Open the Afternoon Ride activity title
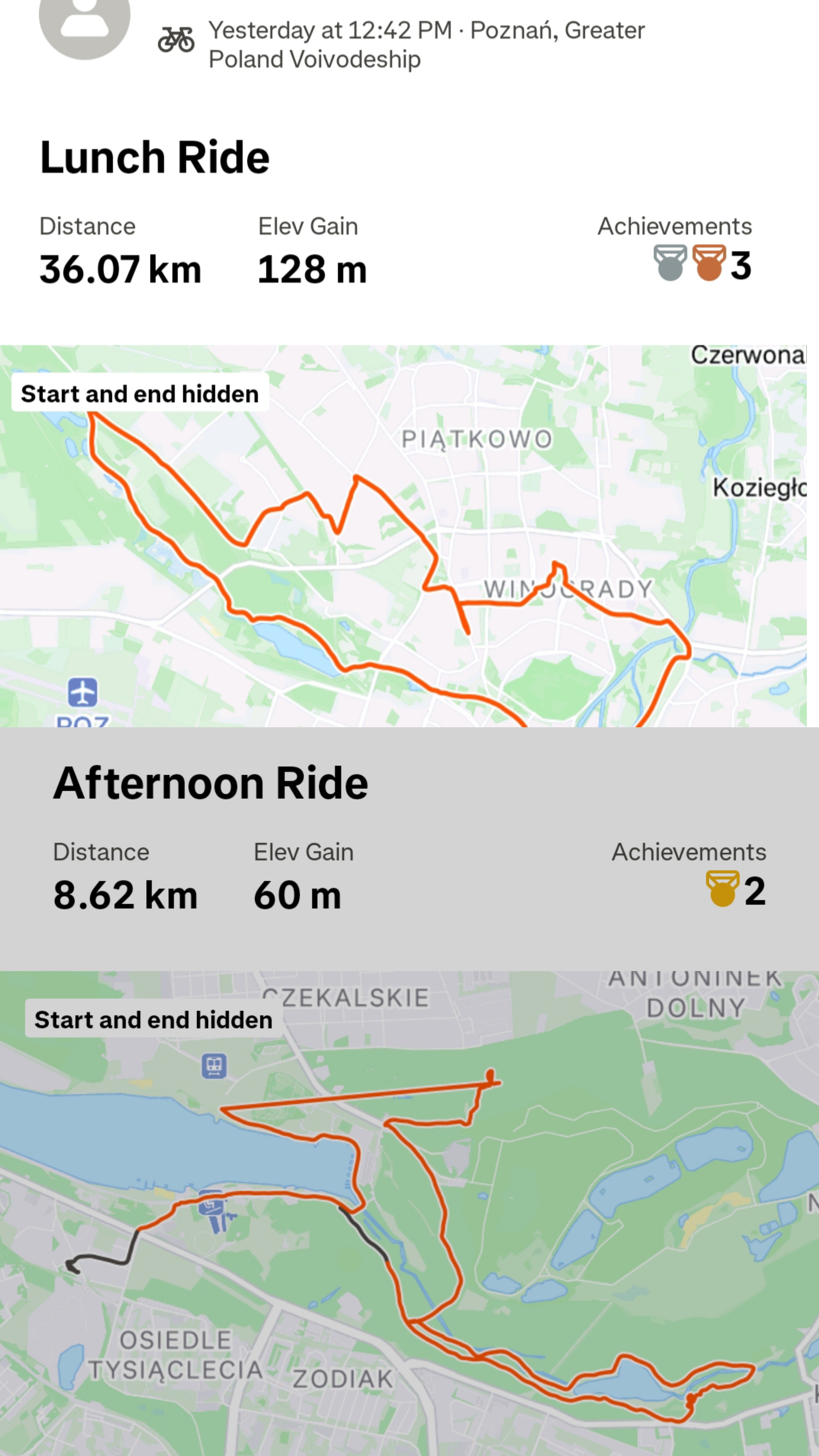This screenshot has width=819, height=1456. tap(210, 783)
